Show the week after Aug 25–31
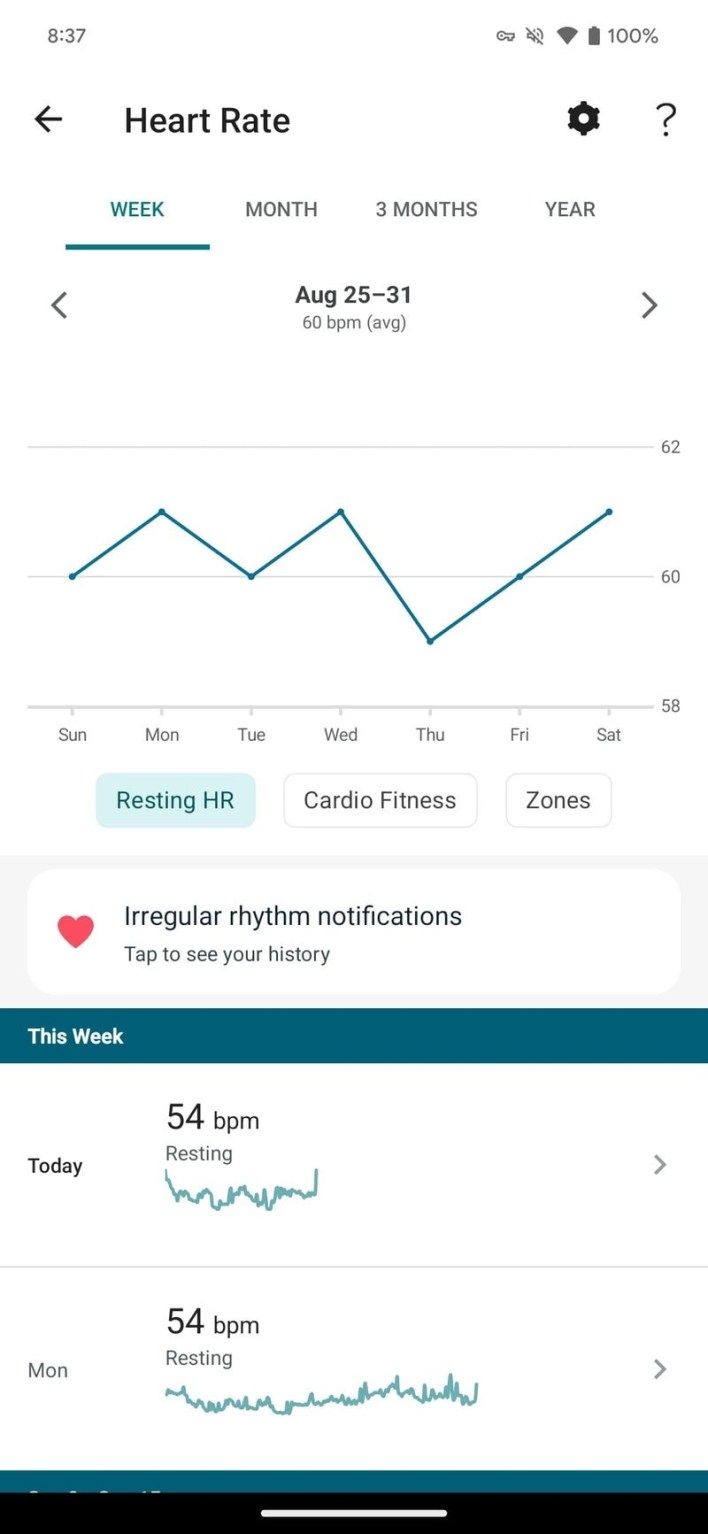 [649, 305]
